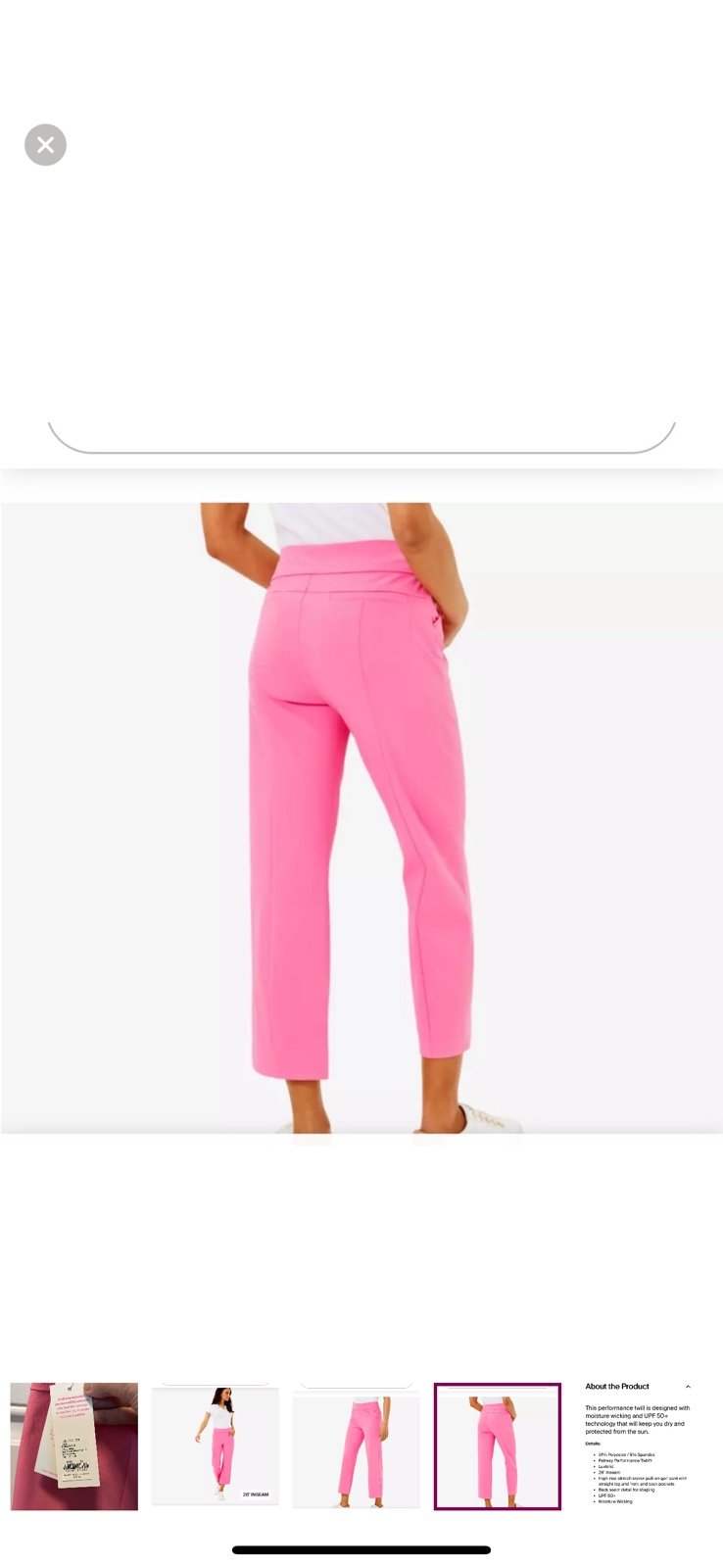Open the price tag photo thumbnail
This screenshot has height=1568, width=723.
(x=74, y=1446)
